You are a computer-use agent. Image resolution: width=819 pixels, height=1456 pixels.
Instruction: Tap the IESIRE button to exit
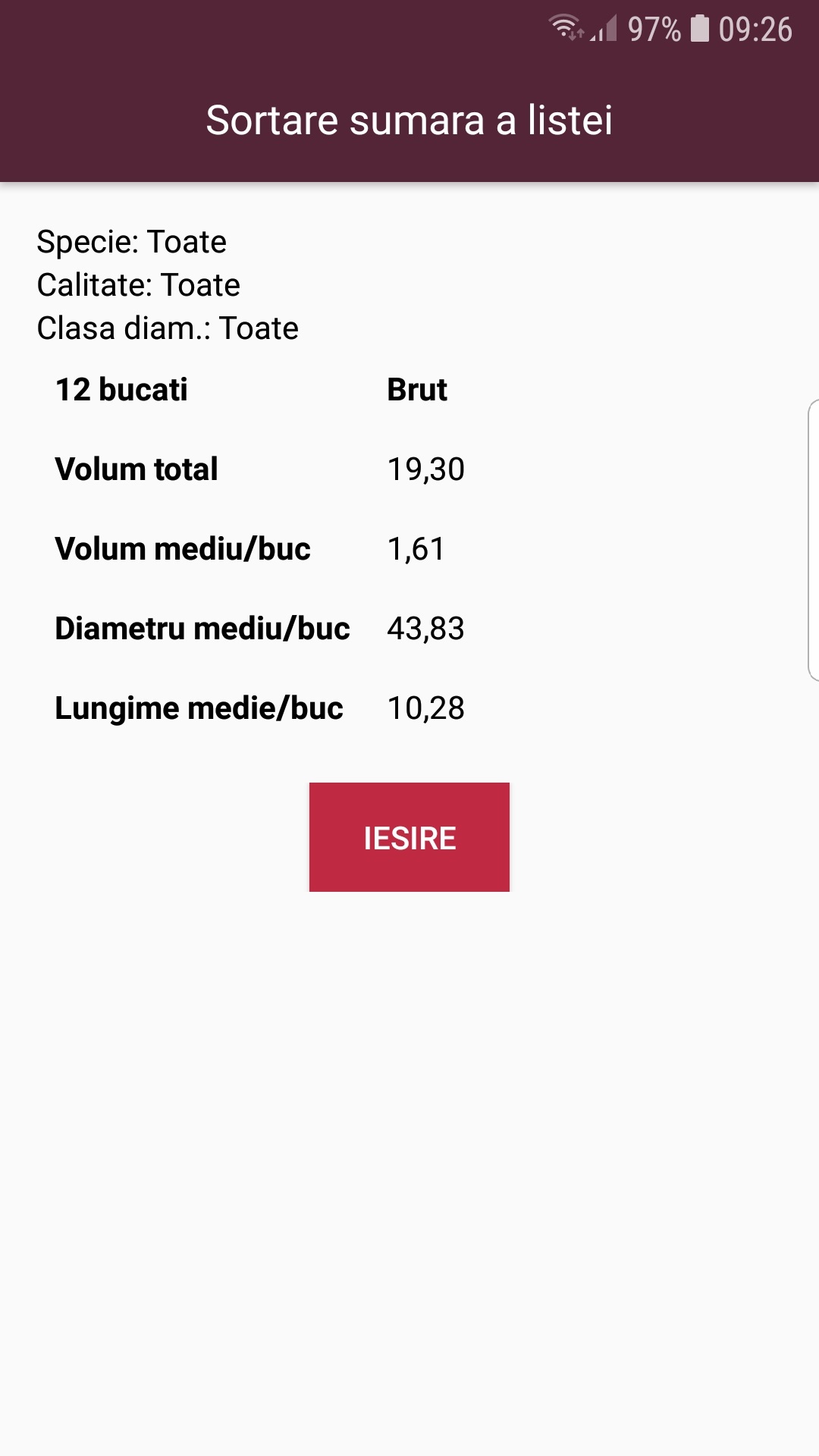pyautogui.click(x=409, y=837)
